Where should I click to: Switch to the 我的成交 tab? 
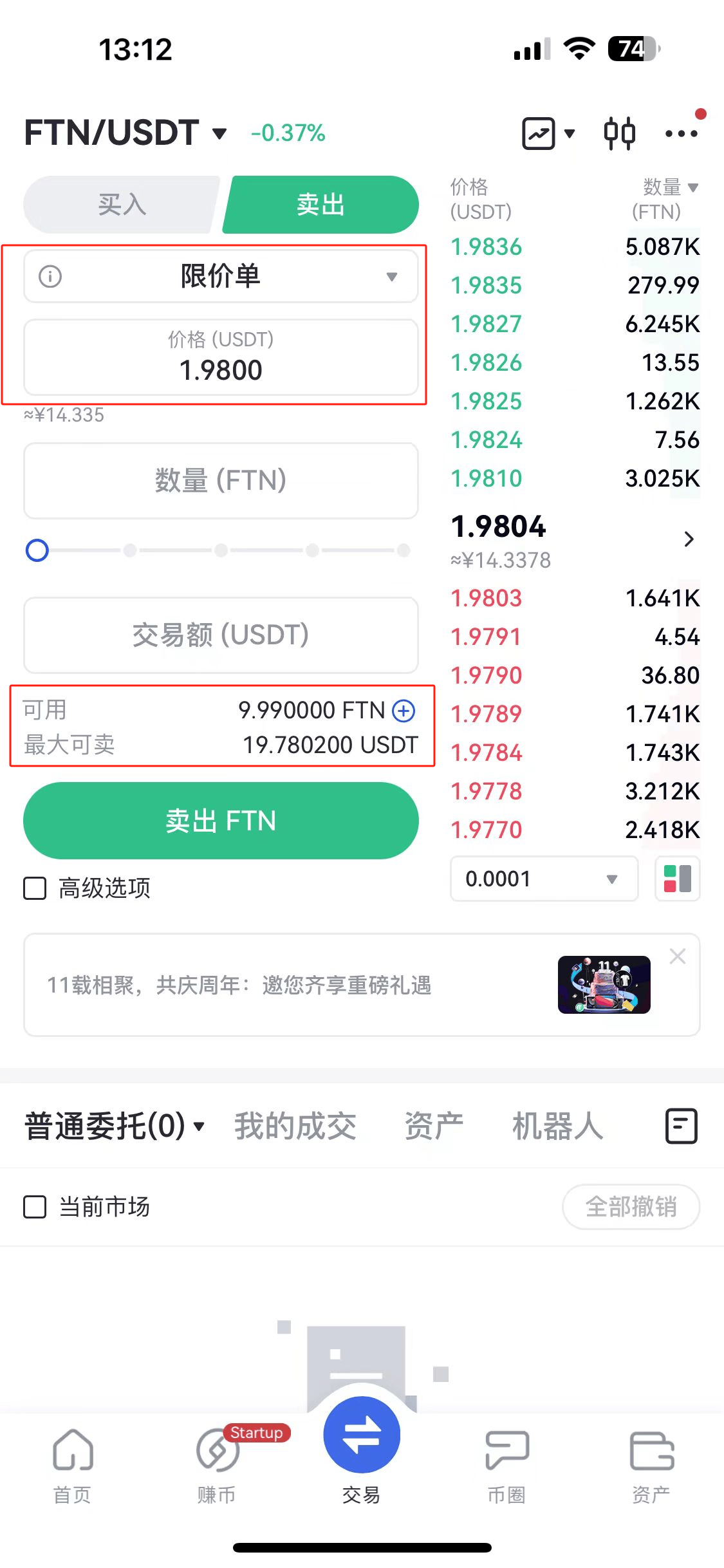coord(295,1126)
